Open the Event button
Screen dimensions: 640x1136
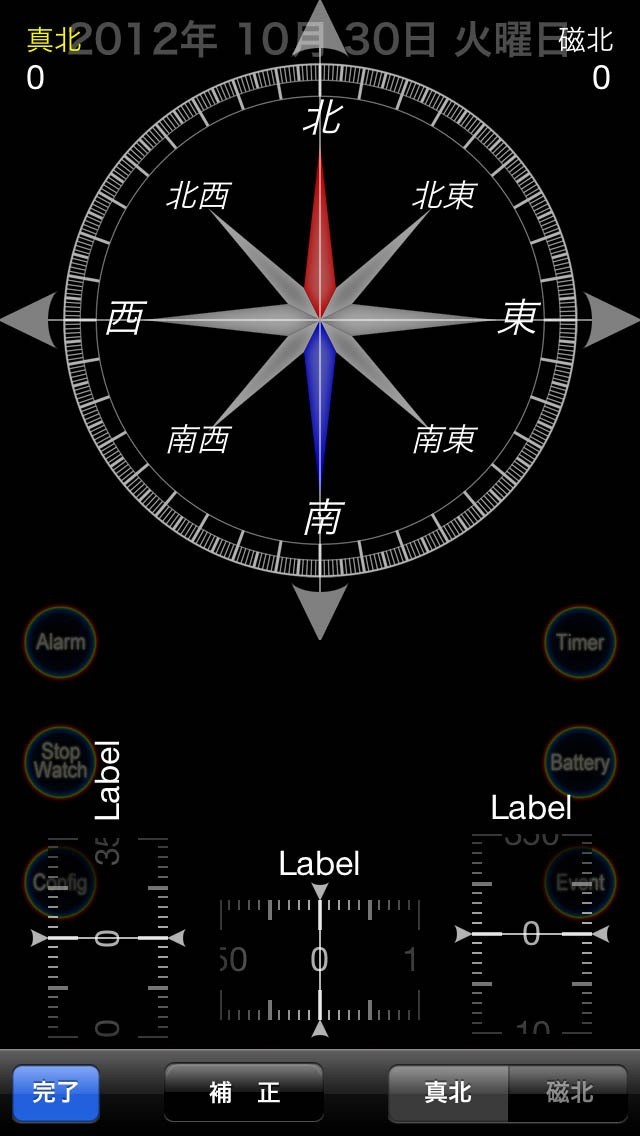click(x=580, y=882)
